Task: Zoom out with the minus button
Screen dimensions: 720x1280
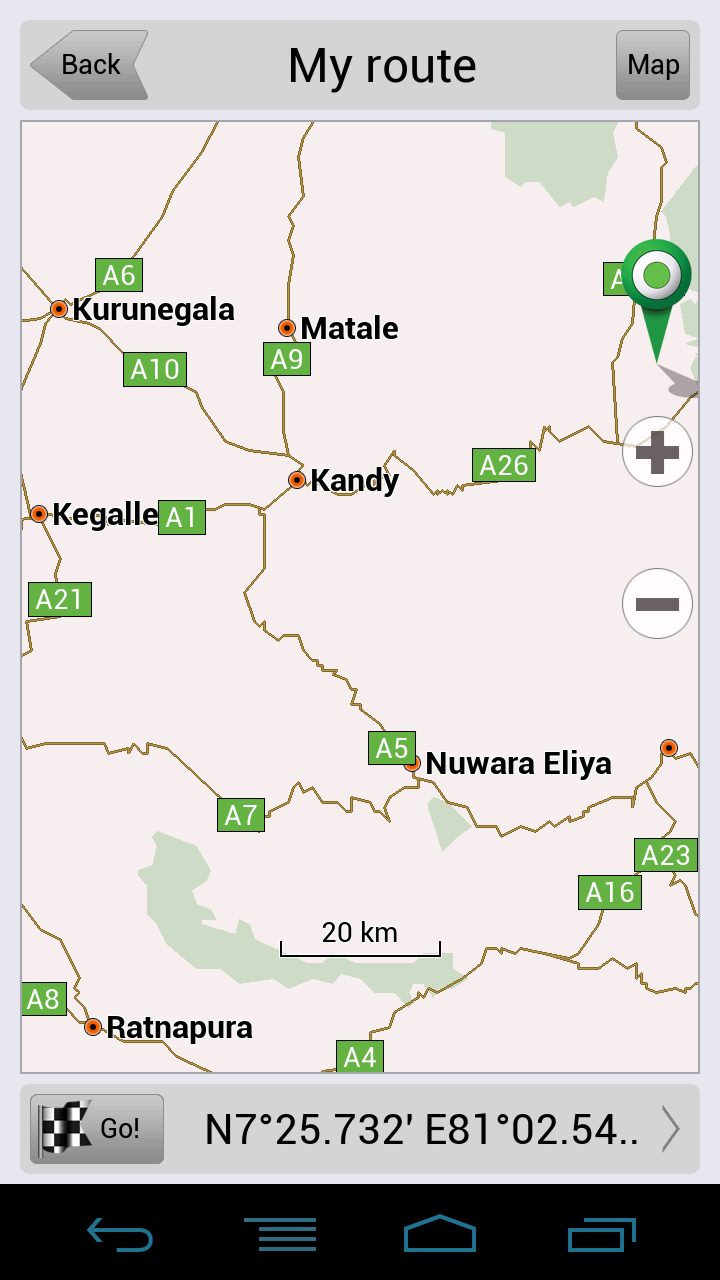Action: pos(658,604)
